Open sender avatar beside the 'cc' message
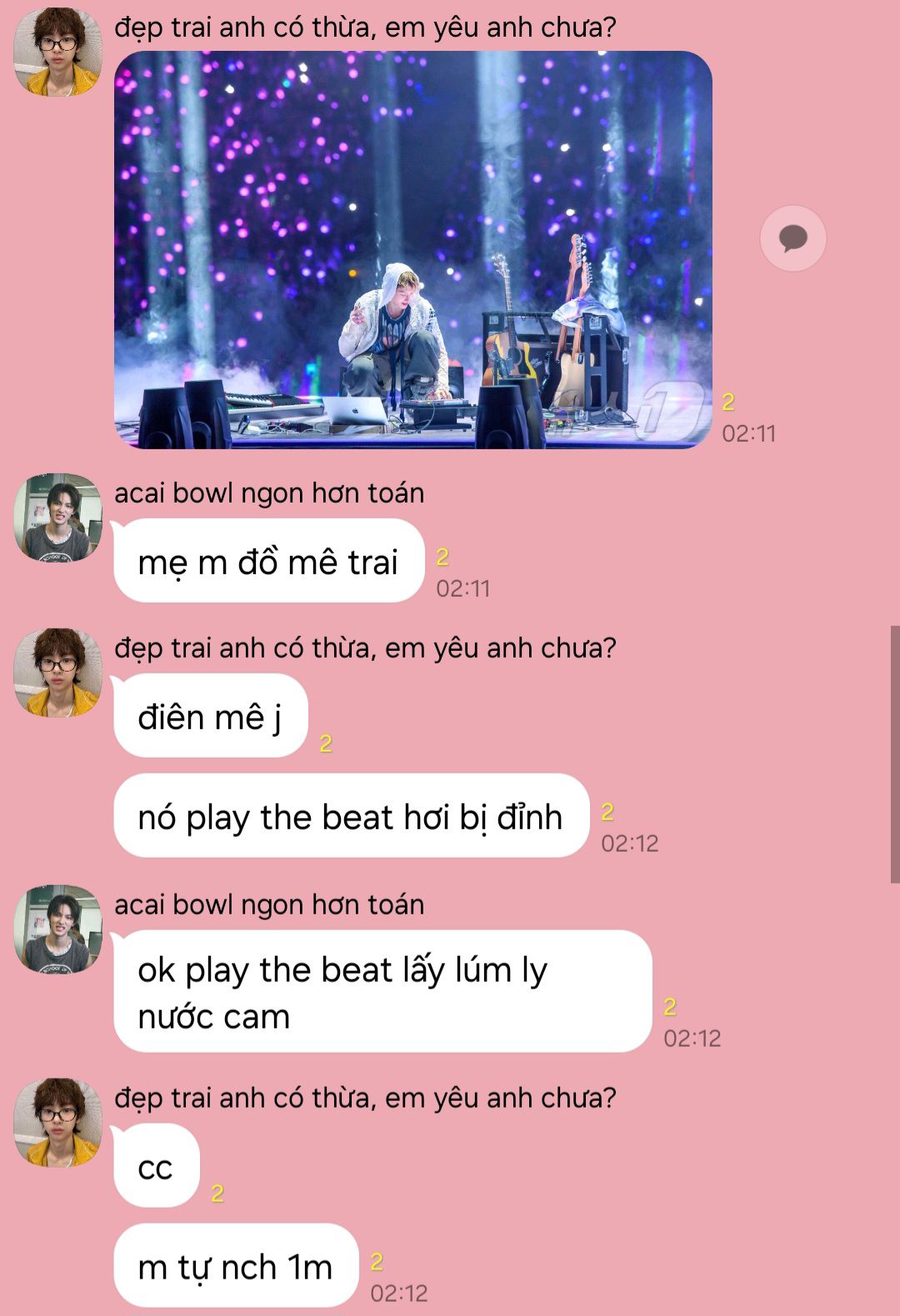The width and height of the screenshot is (900, 1316). 58,1122
